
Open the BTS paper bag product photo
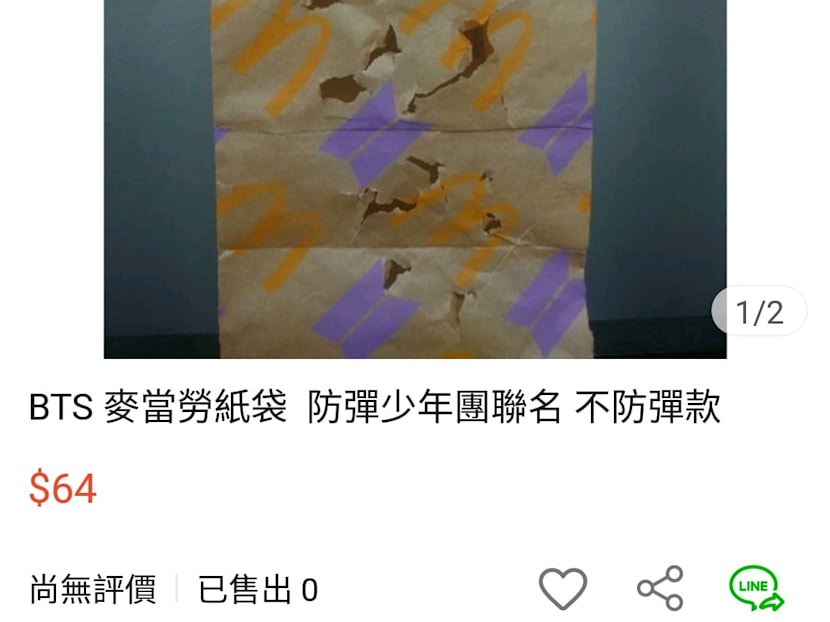tap(415, 178)
